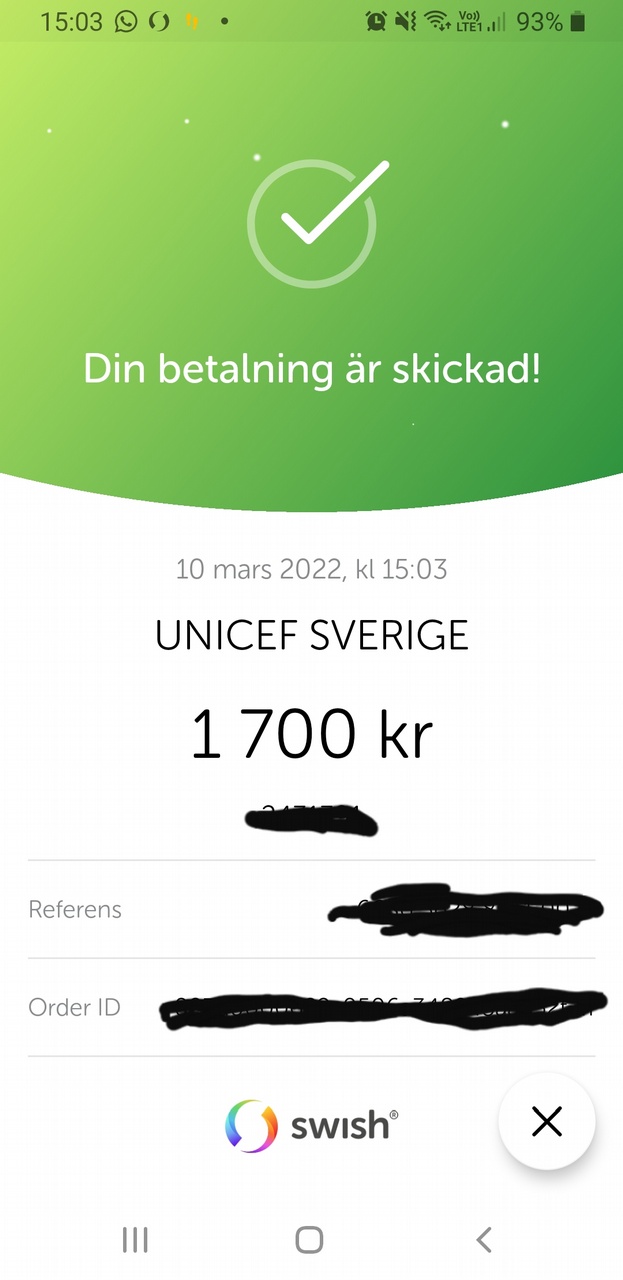Open the recent apps view
Screen dimensions: 623x1280
135,1240
